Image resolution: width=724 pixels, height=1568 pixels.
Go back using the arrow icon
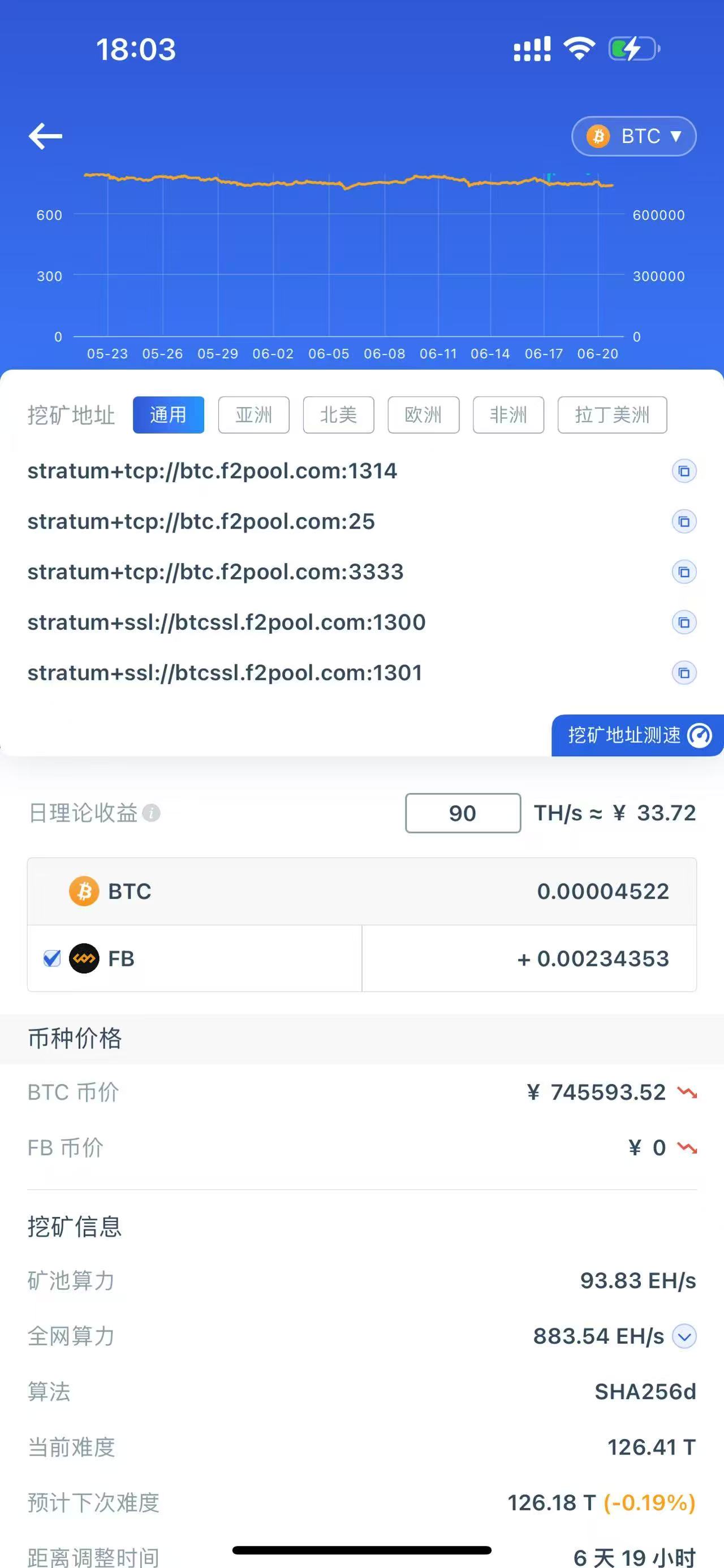click(x=45, y=136)
